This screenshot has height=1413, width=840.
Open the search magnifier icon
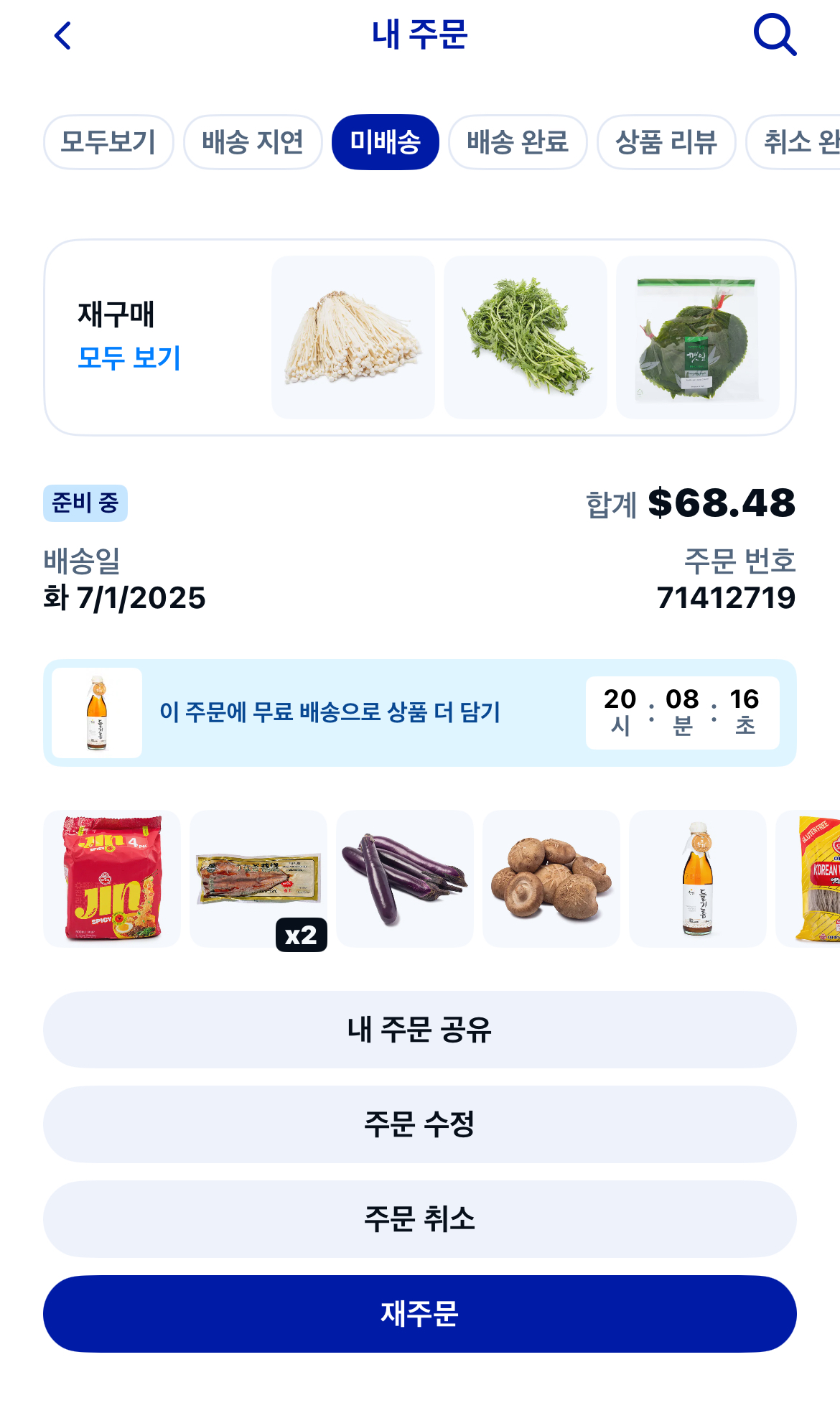pyautogui.click(x=775, y=34)
